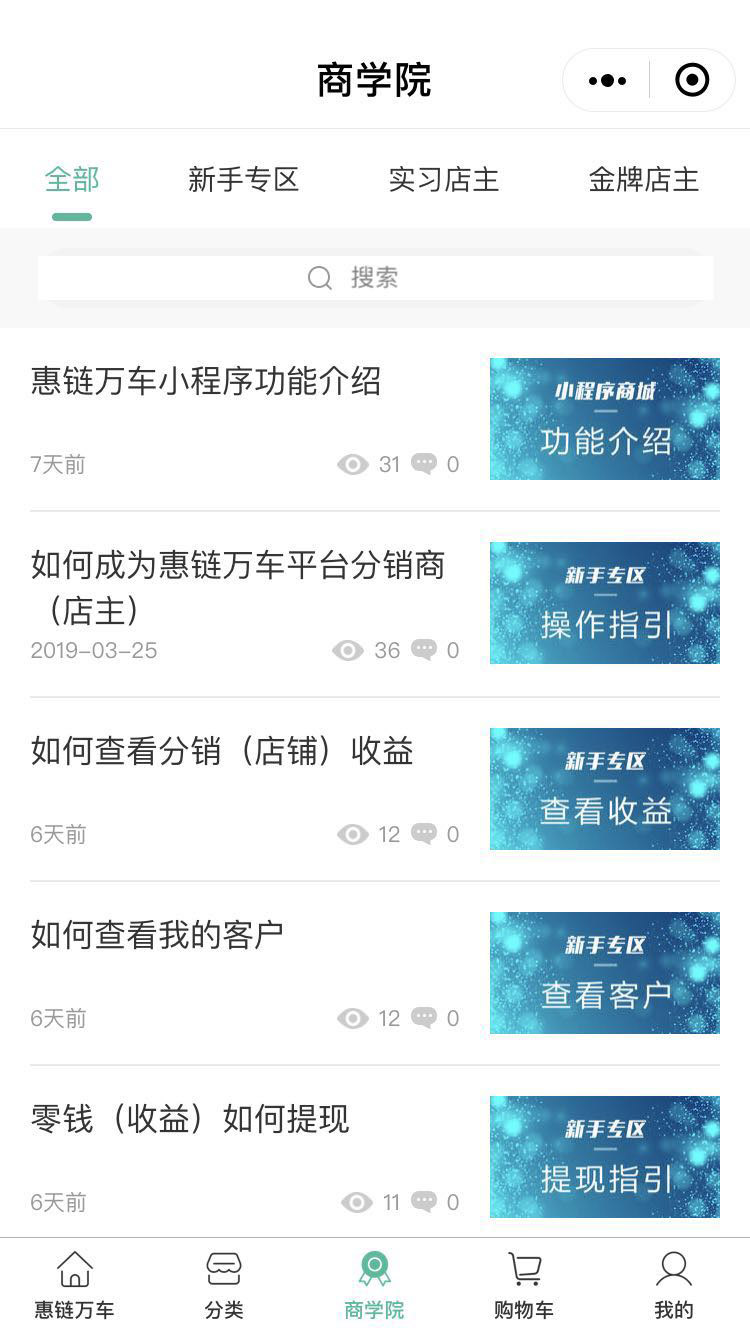Switch to the 金牌店主 tab
Screen dimensions: 750x1334
(x=643, y=180)
